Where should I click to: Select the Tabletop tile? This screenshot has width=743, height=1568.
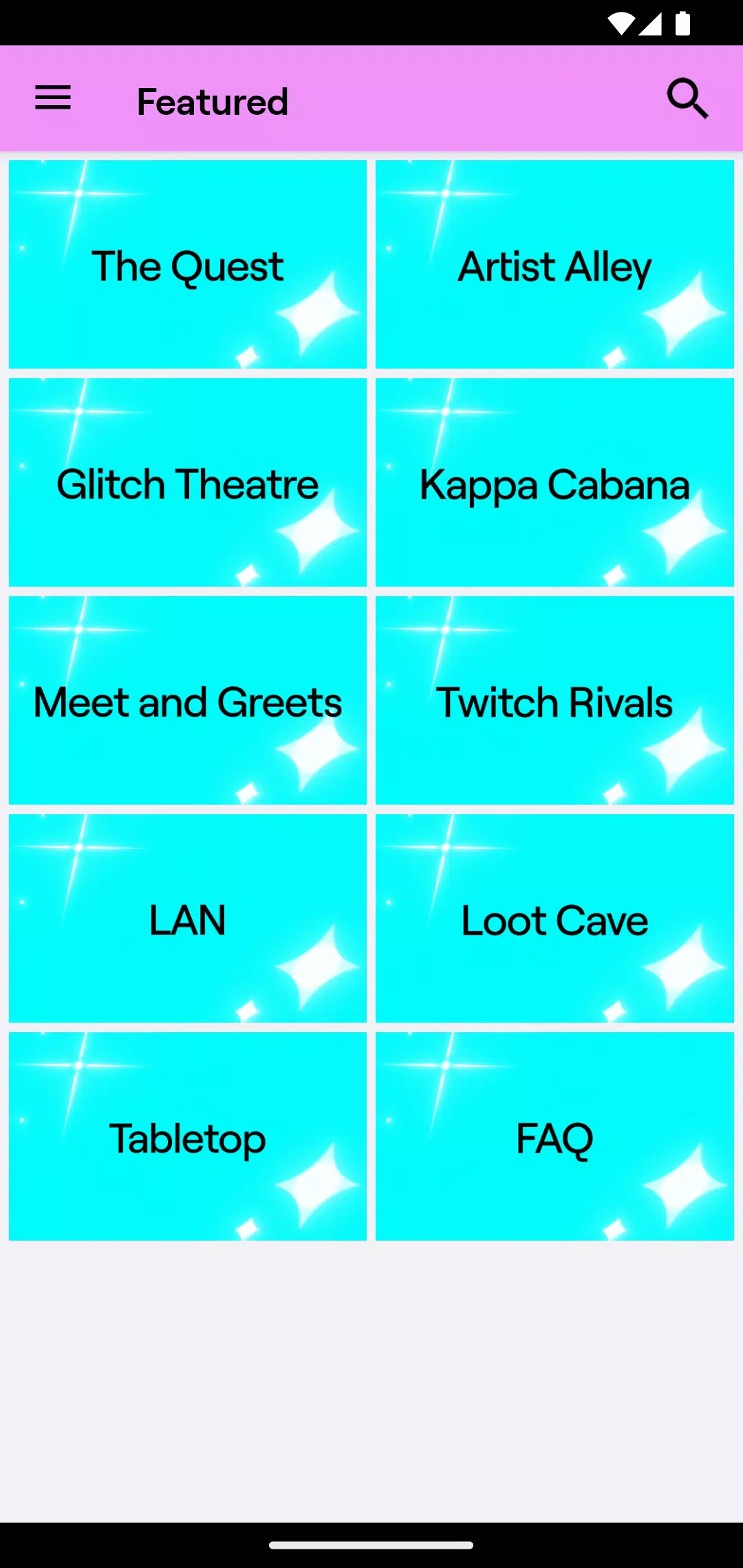click(188, 1137)
